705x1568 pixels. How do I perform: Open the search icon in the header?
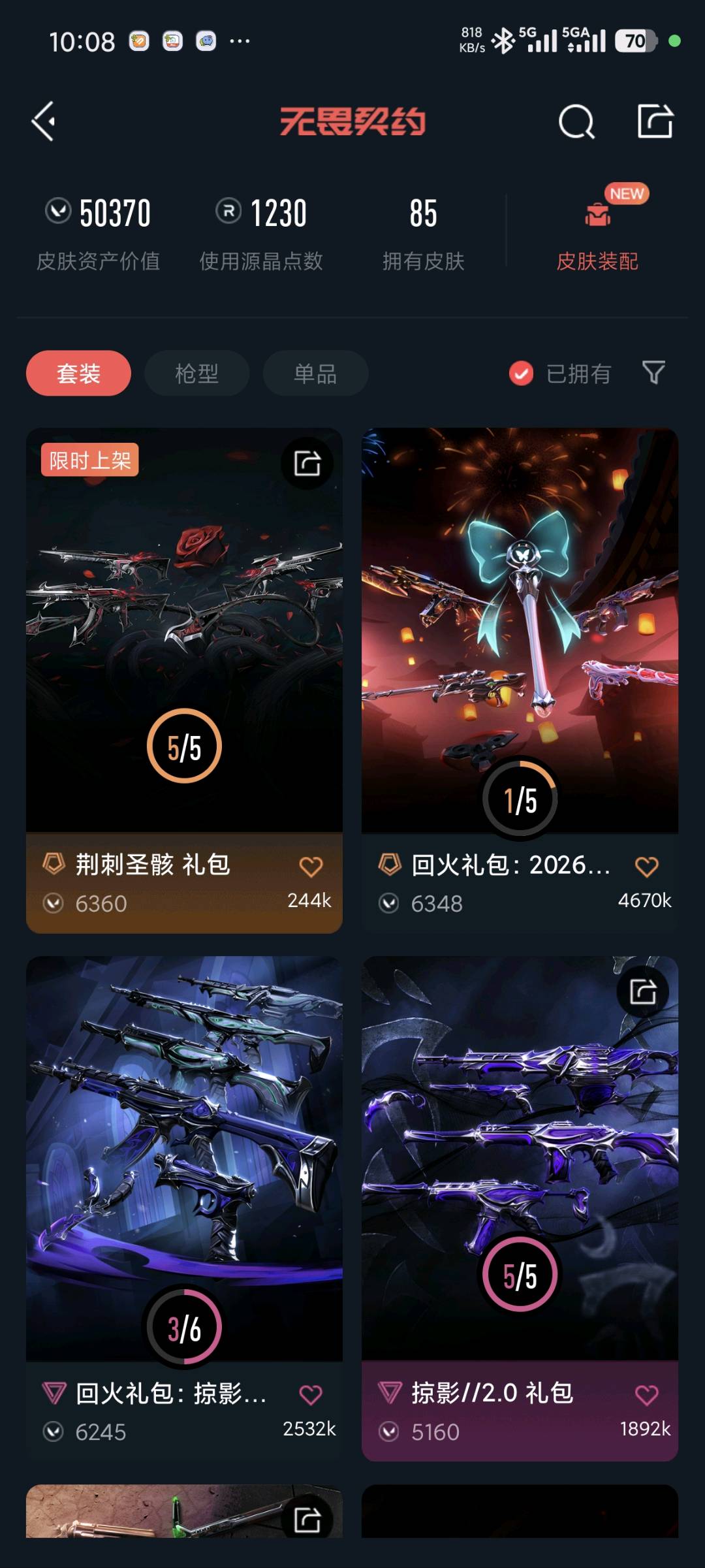pyautogui.click(x=576, y=121)
